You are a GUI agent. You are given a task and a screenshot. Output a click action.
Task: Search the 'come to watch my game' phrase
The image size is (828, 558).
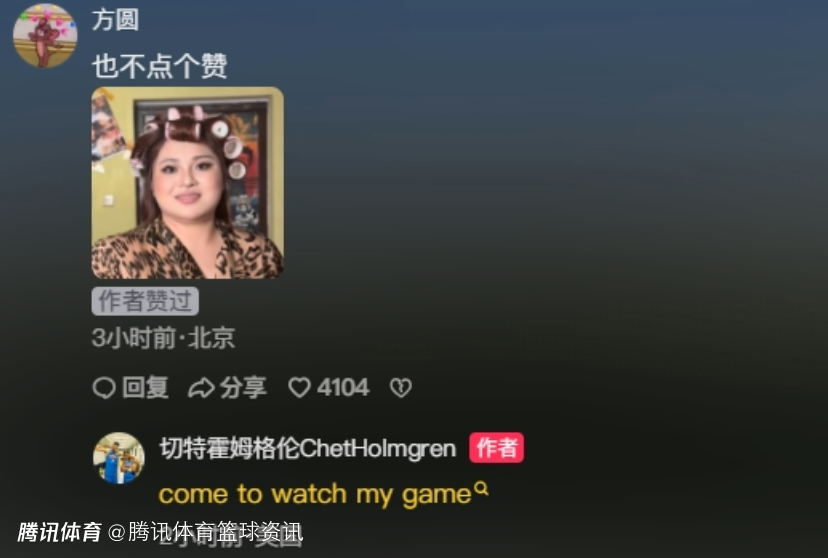pyautogui.click(x=481, y=489)
